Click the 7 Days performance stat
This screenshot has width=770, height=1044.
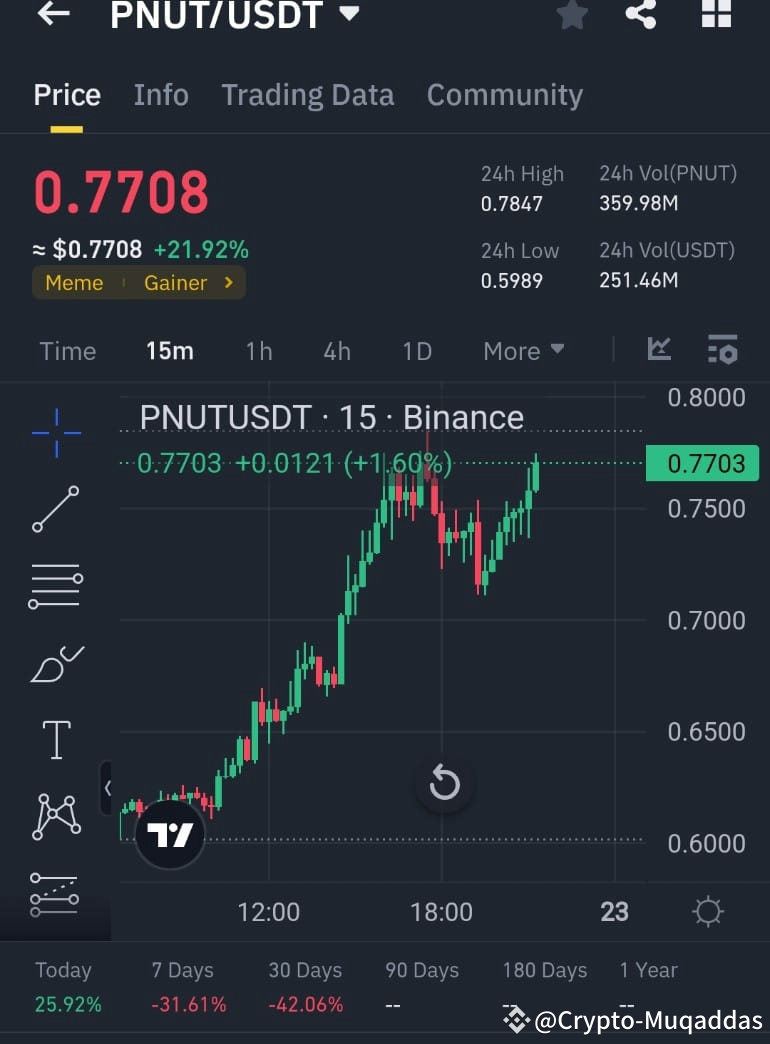point(183,985)
